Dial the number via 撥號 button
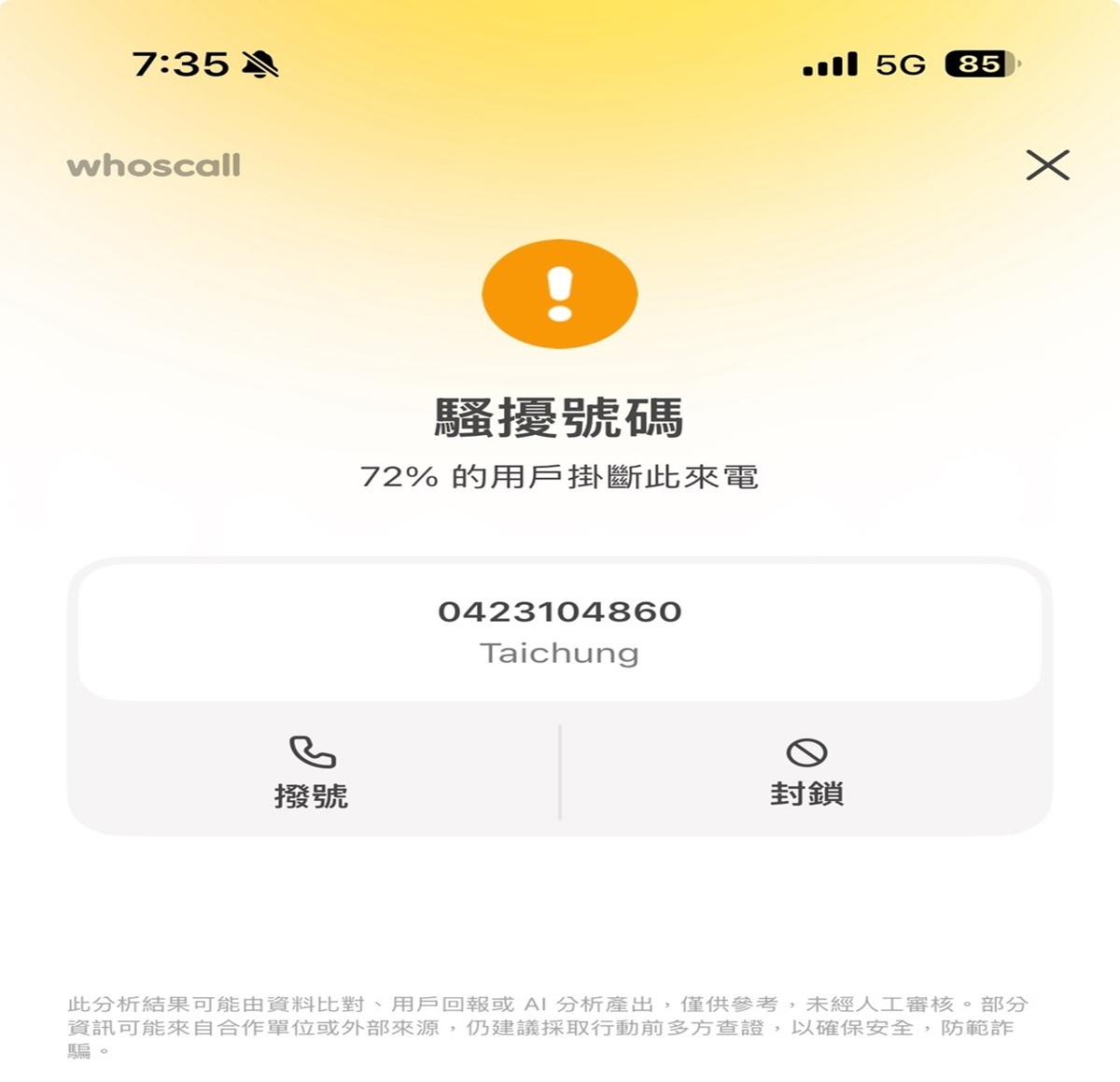Viewport: 1120px width, 1082px height. point(312,773)
